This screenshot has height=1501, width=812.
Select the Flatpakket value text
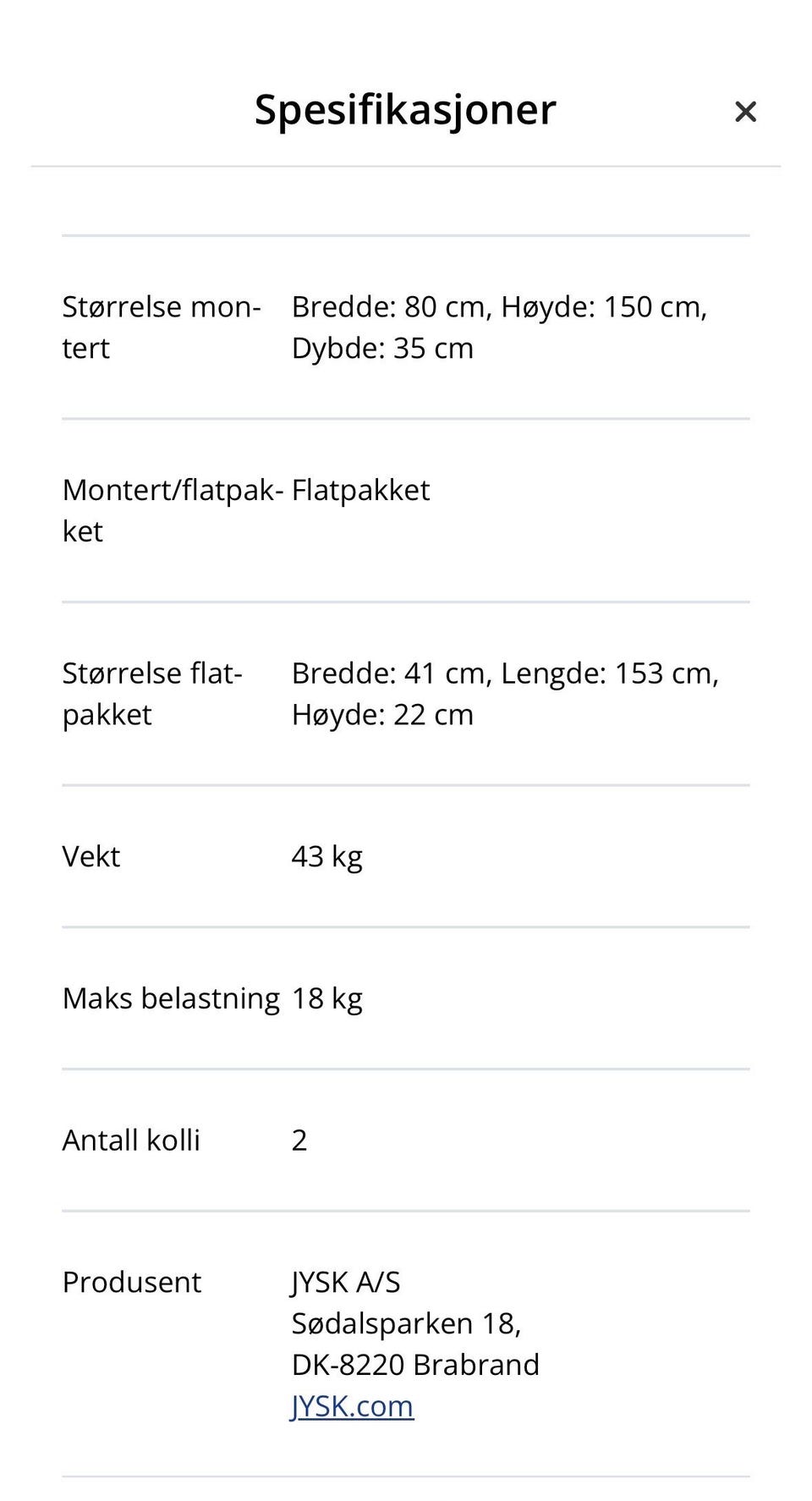click(361, 489)
